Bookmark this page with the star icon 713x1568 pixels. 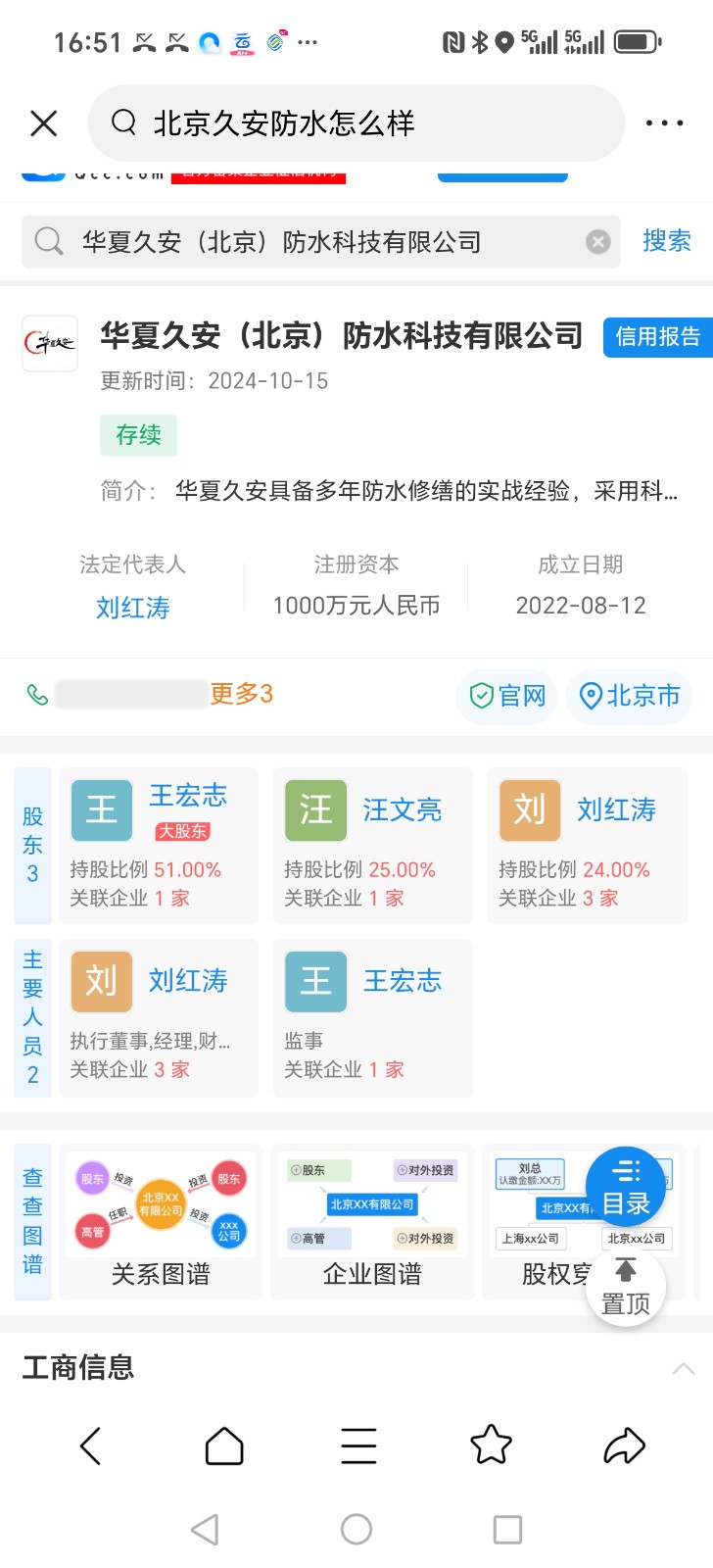491,1445
